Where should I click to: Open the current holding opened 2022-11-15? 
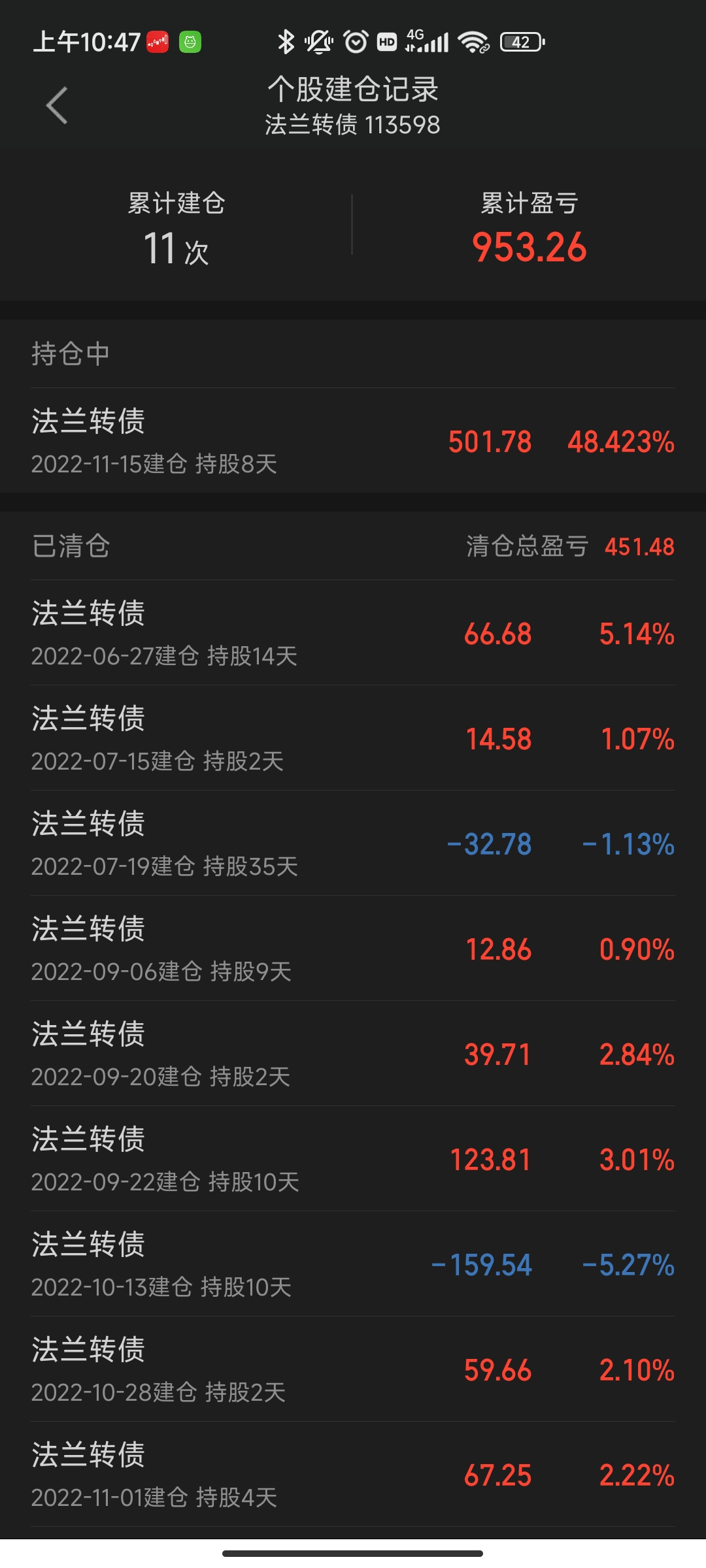click(353, 441)
